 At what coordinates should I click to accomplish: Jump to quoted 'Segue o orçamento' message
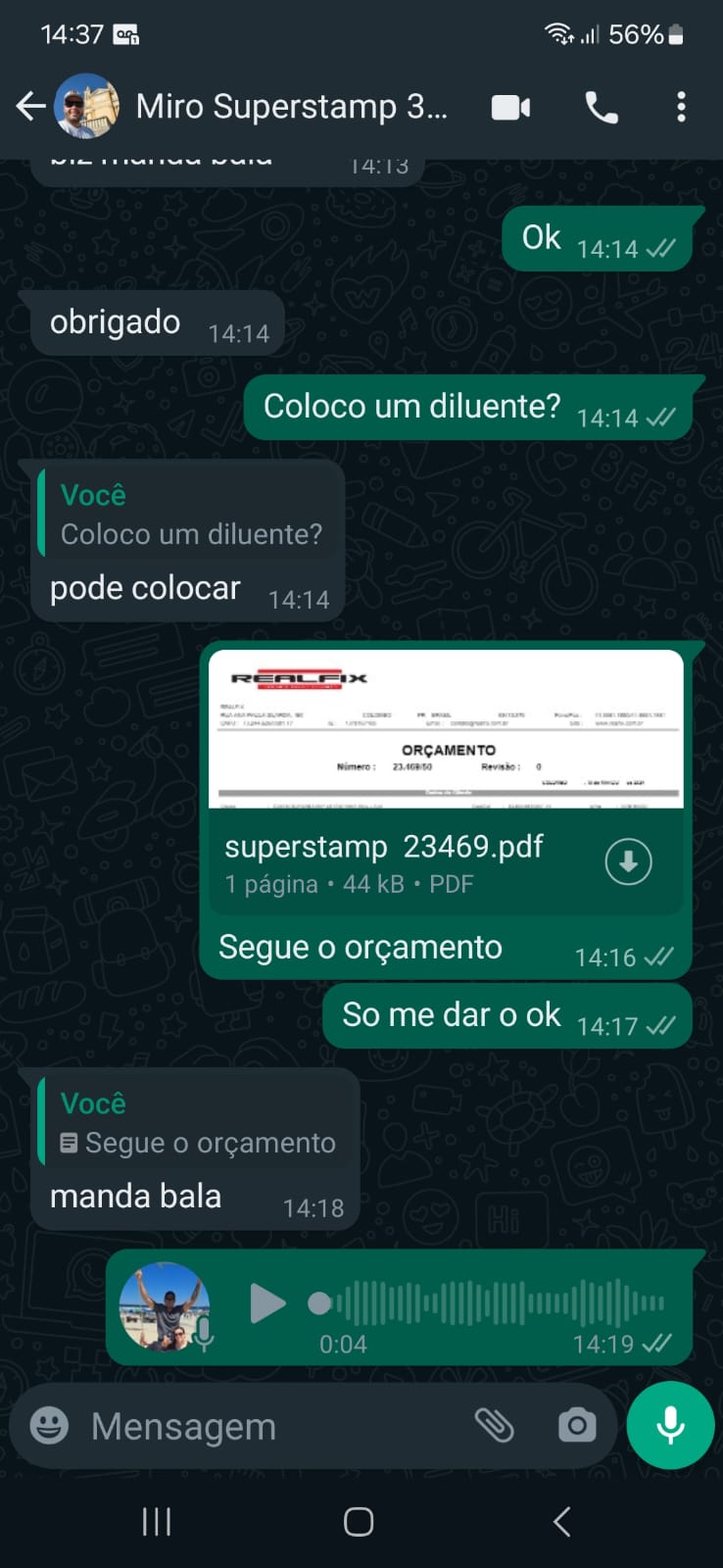[197, 1123]
